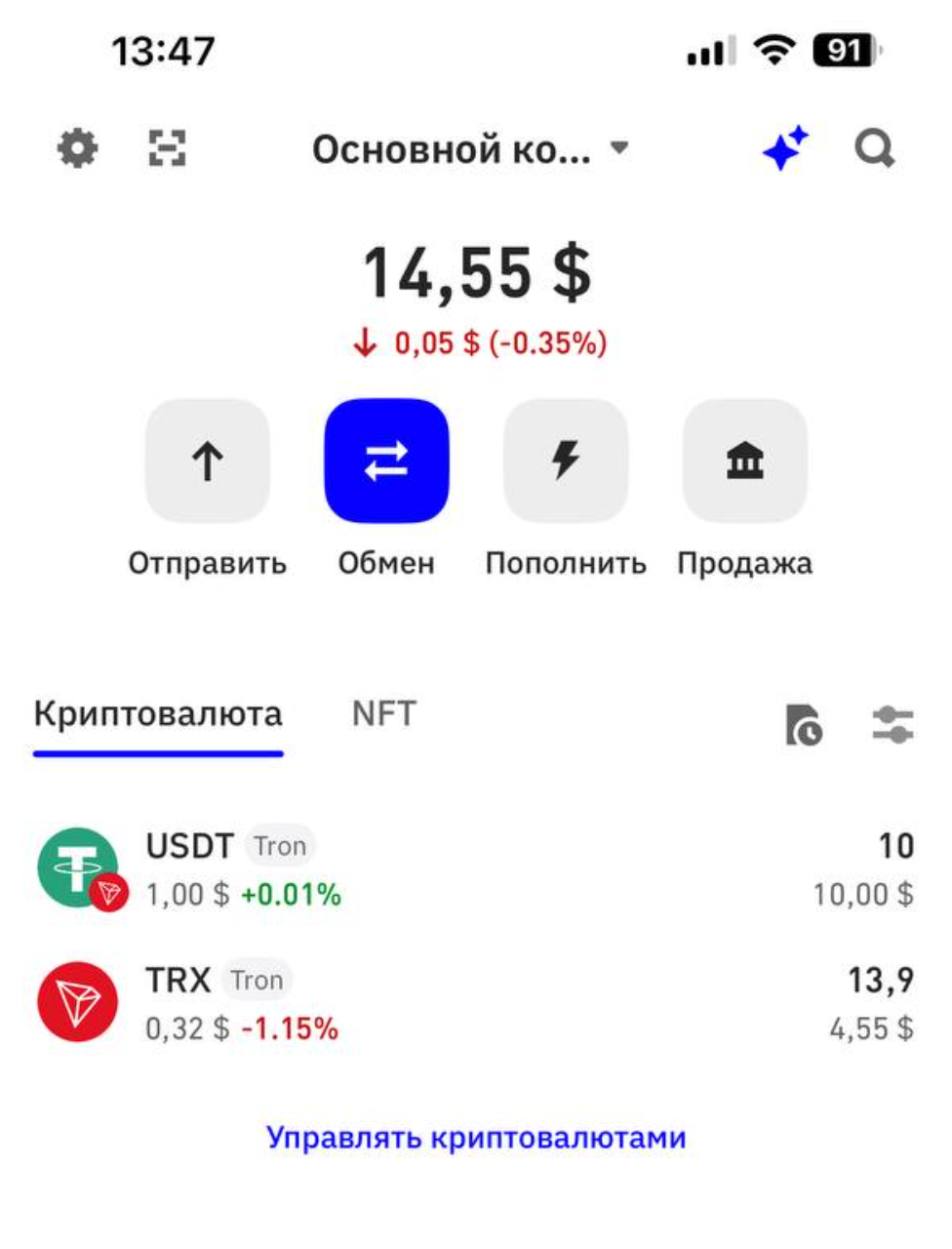
Task: Tap the Отправить button
Action: point(207,461)
